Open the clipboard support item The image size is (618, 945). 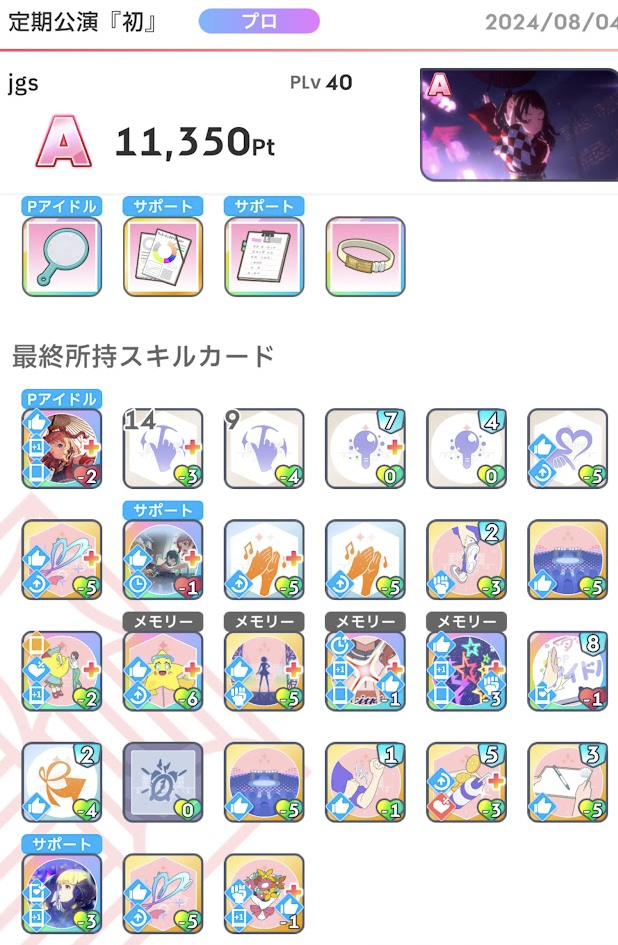click(x=264, y=257)
